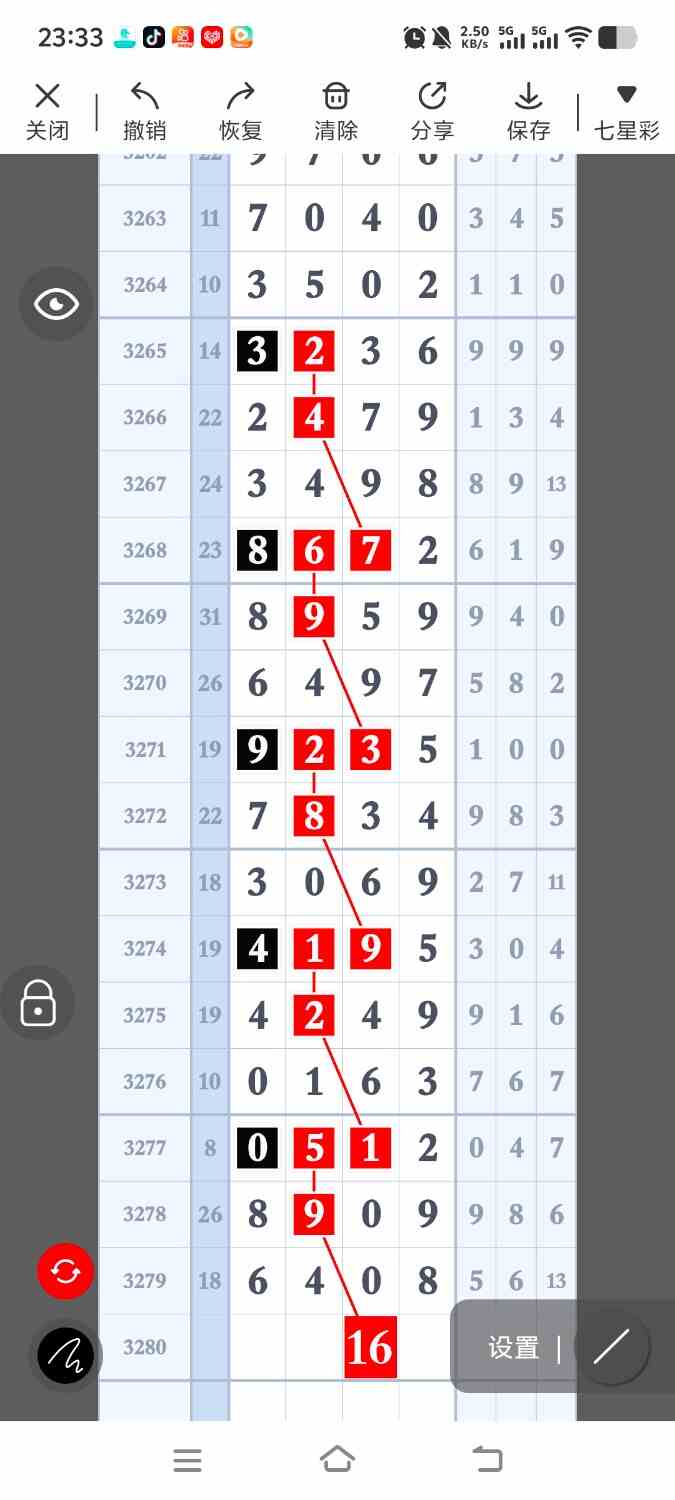Undo last mark with 撤销
This screenshot has height=1500, width=675.
point(144,112)
